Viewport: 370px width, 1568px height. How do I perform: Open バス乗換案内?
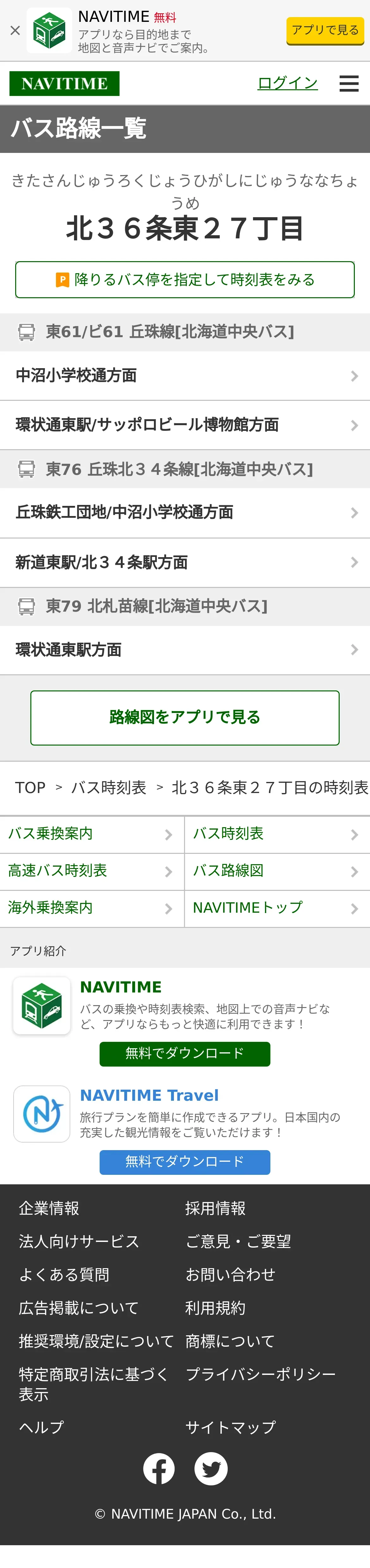92,834
